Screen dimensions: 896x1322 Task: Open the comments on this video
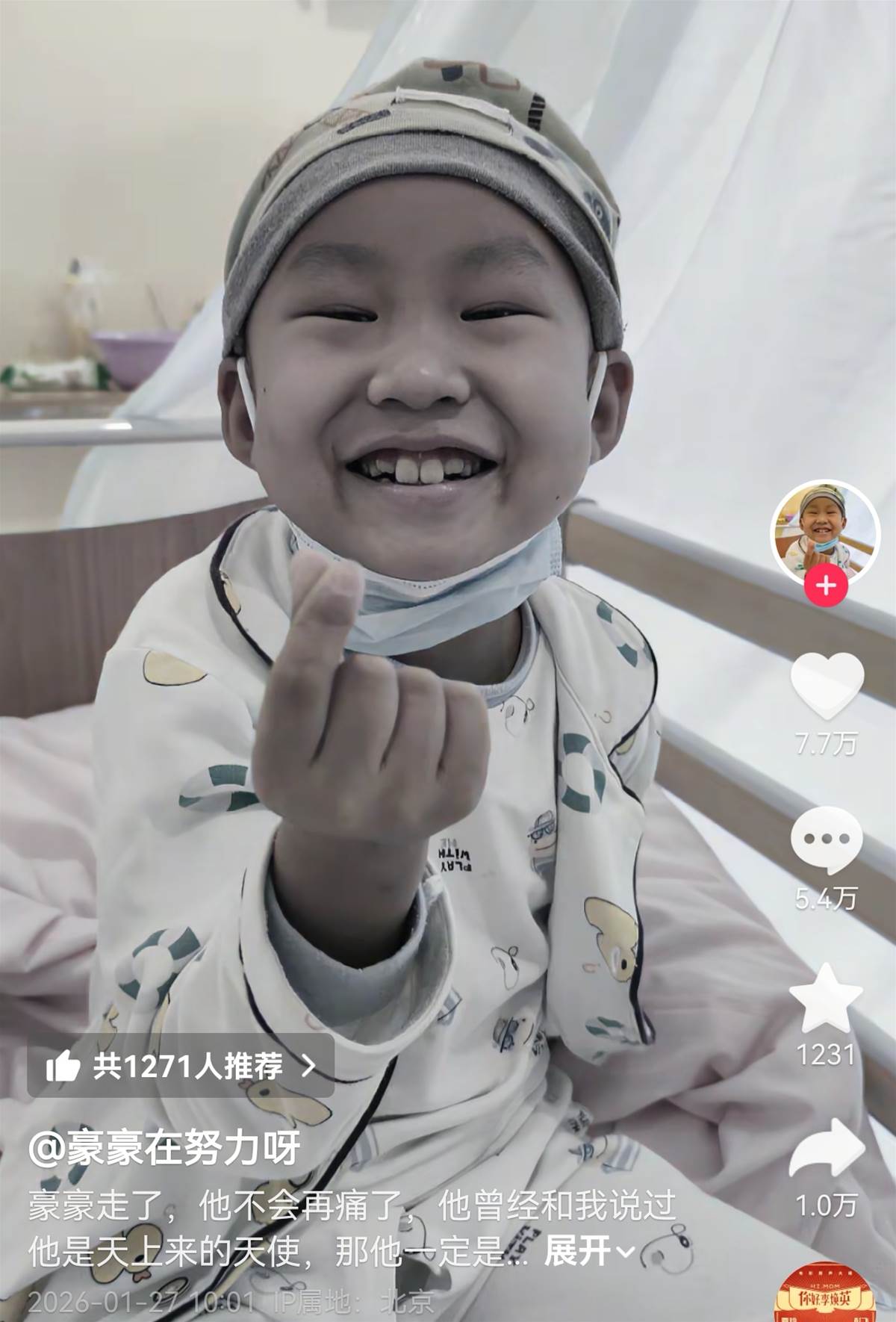(826, 840)
